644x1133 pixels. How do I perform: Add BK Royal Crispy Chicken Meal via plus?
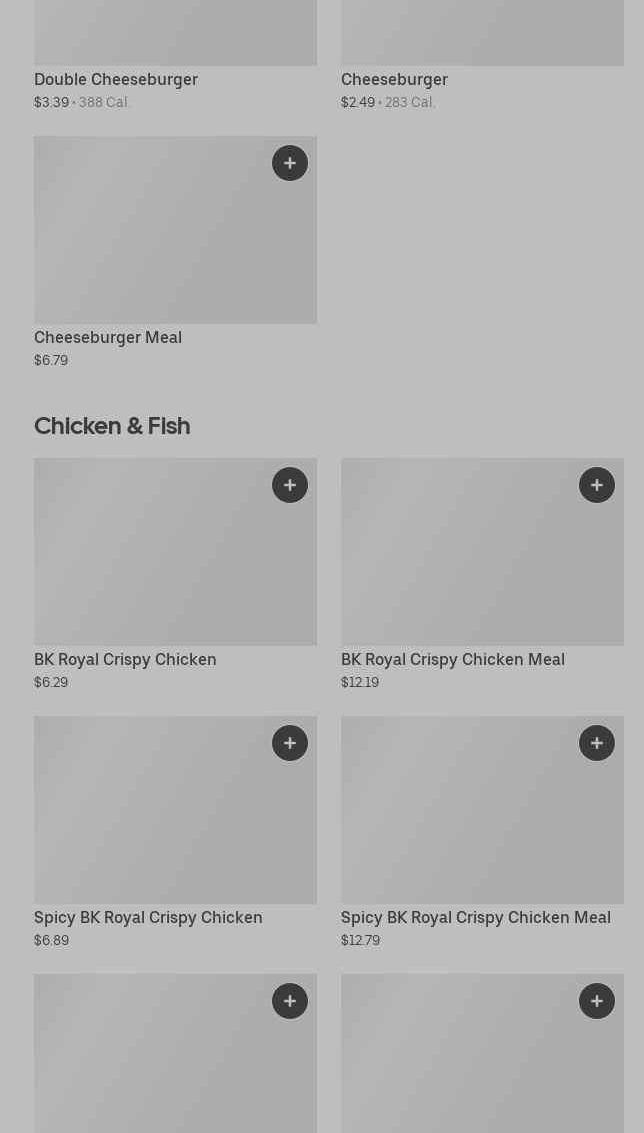[x=596, y=485]
